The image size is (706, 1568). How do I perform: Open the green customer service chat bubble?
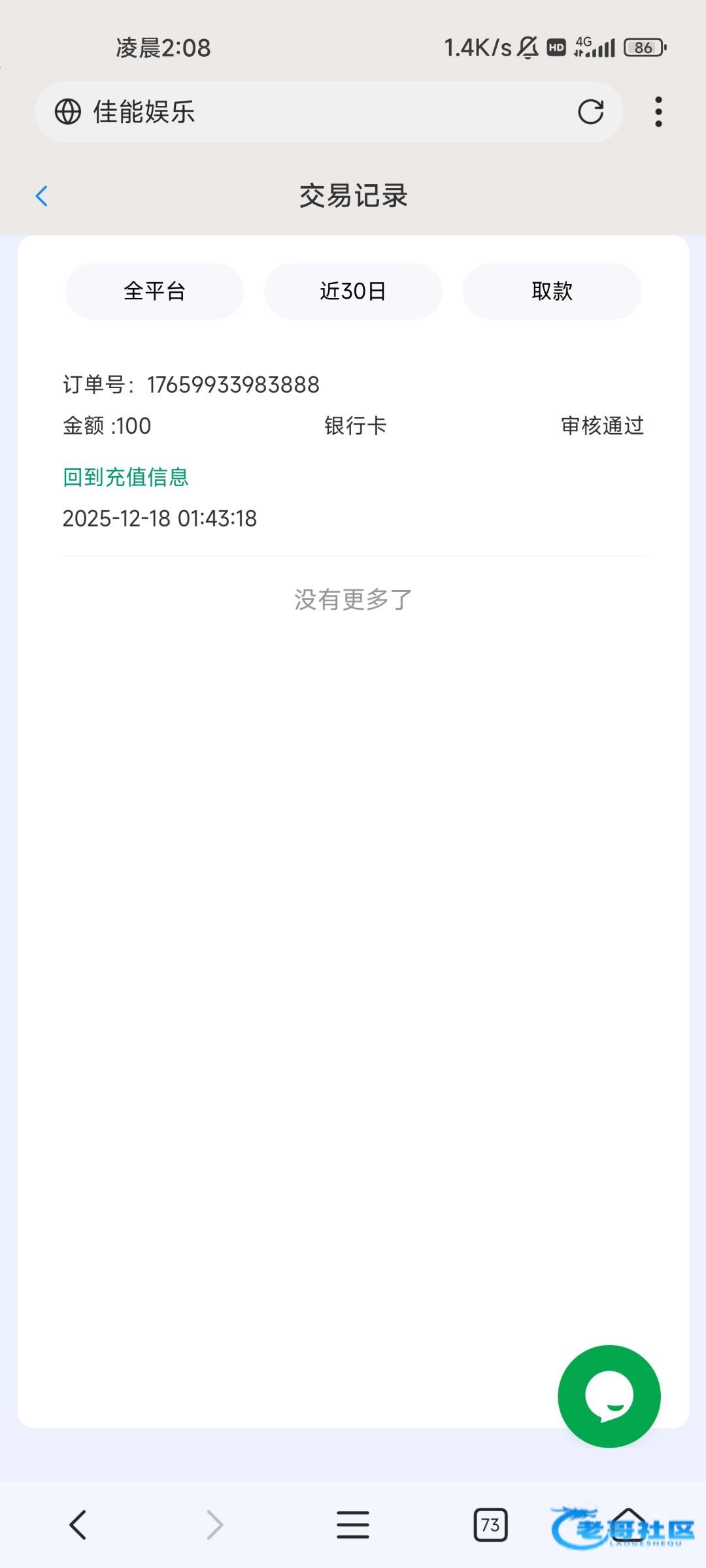point(609,1396)
